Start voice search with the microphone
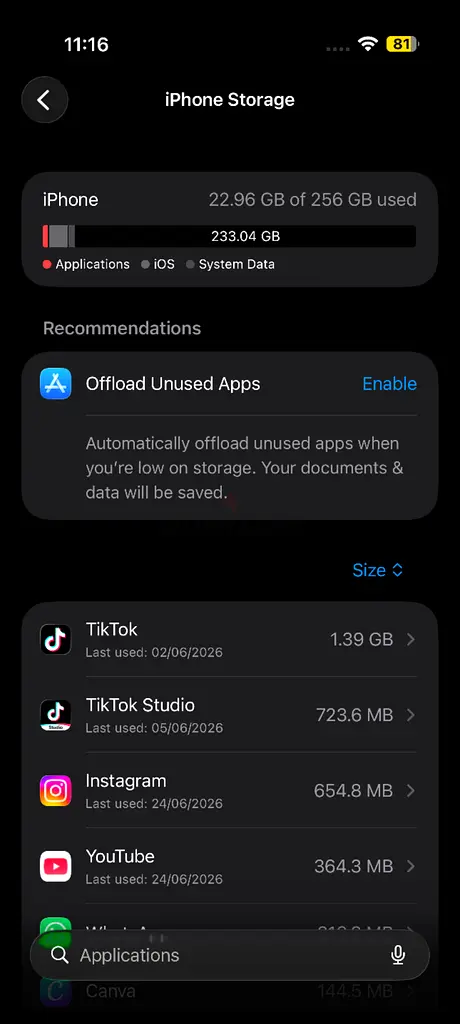This screenshot has height=1024, width=460. click(x=398, y=955)
